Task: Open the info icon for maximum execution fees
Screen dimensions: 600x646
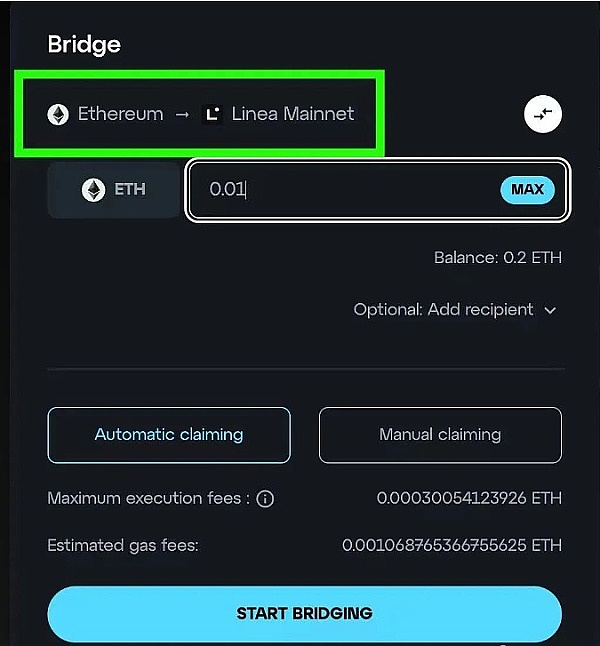Action: pos(265,498)
